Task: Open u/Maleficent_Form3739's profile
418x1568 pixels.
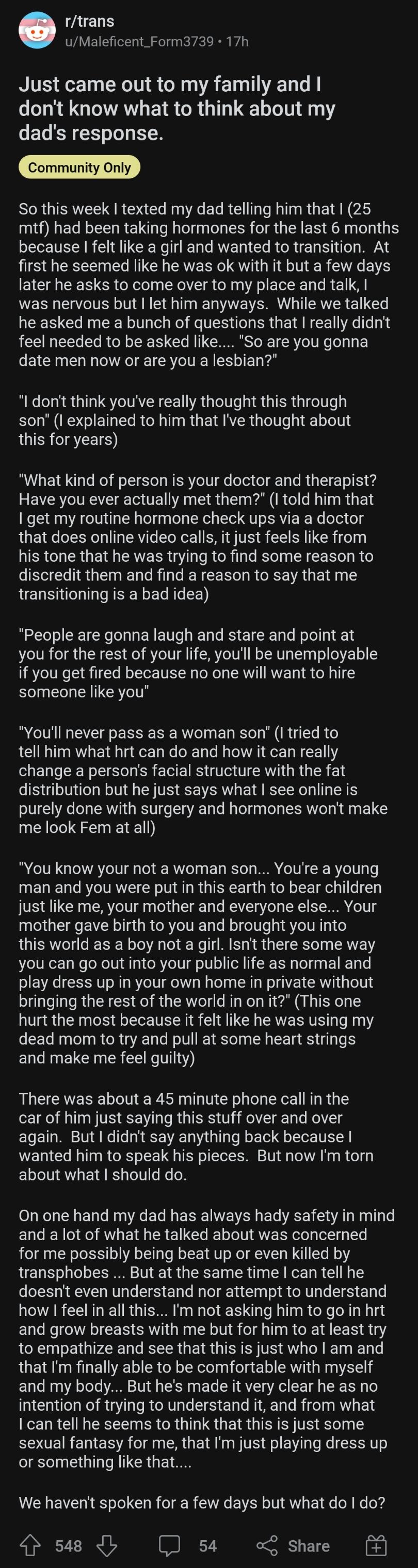Action: pyautogui.click(x=139, y=41)
